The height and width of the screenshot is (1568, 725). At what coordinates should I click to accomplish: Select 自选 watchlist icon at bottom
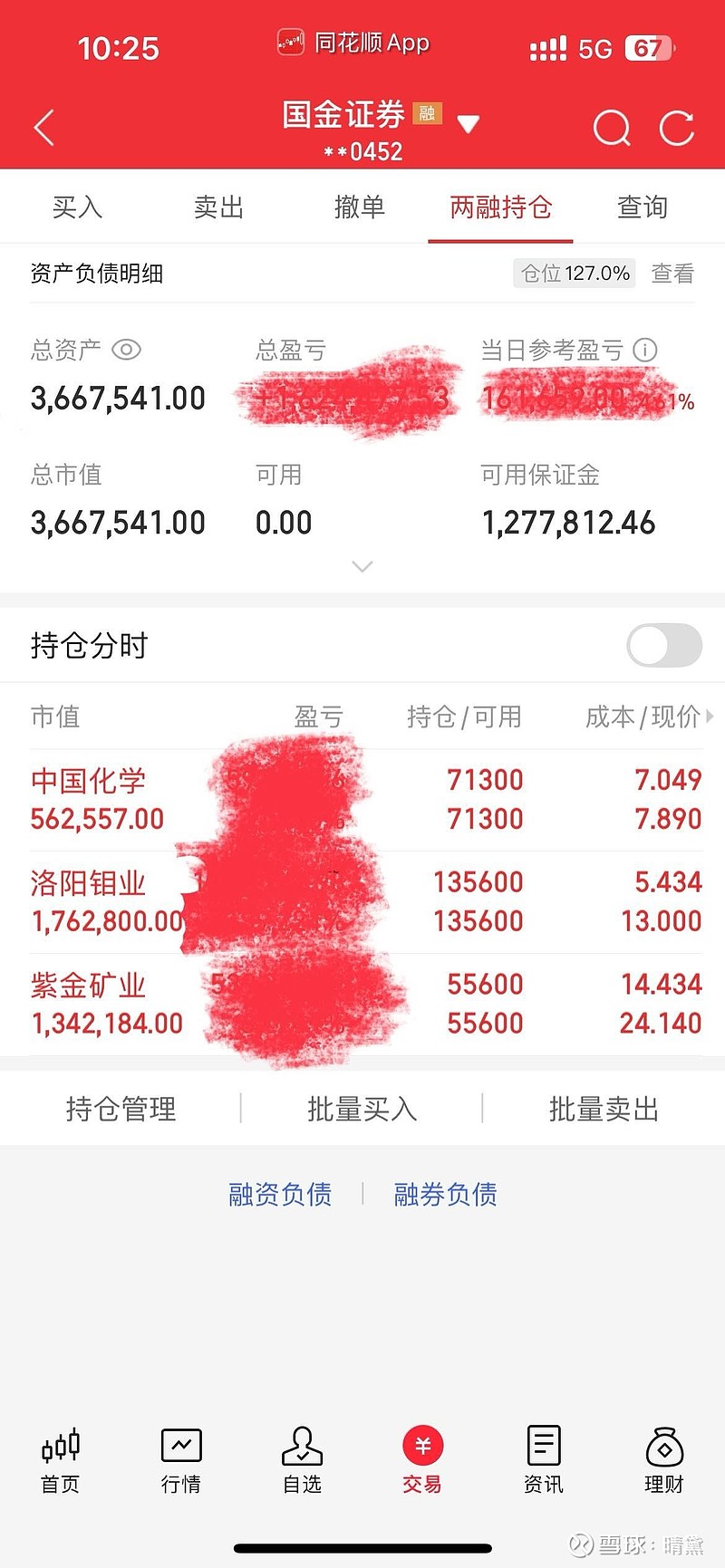click(301, 1458)
